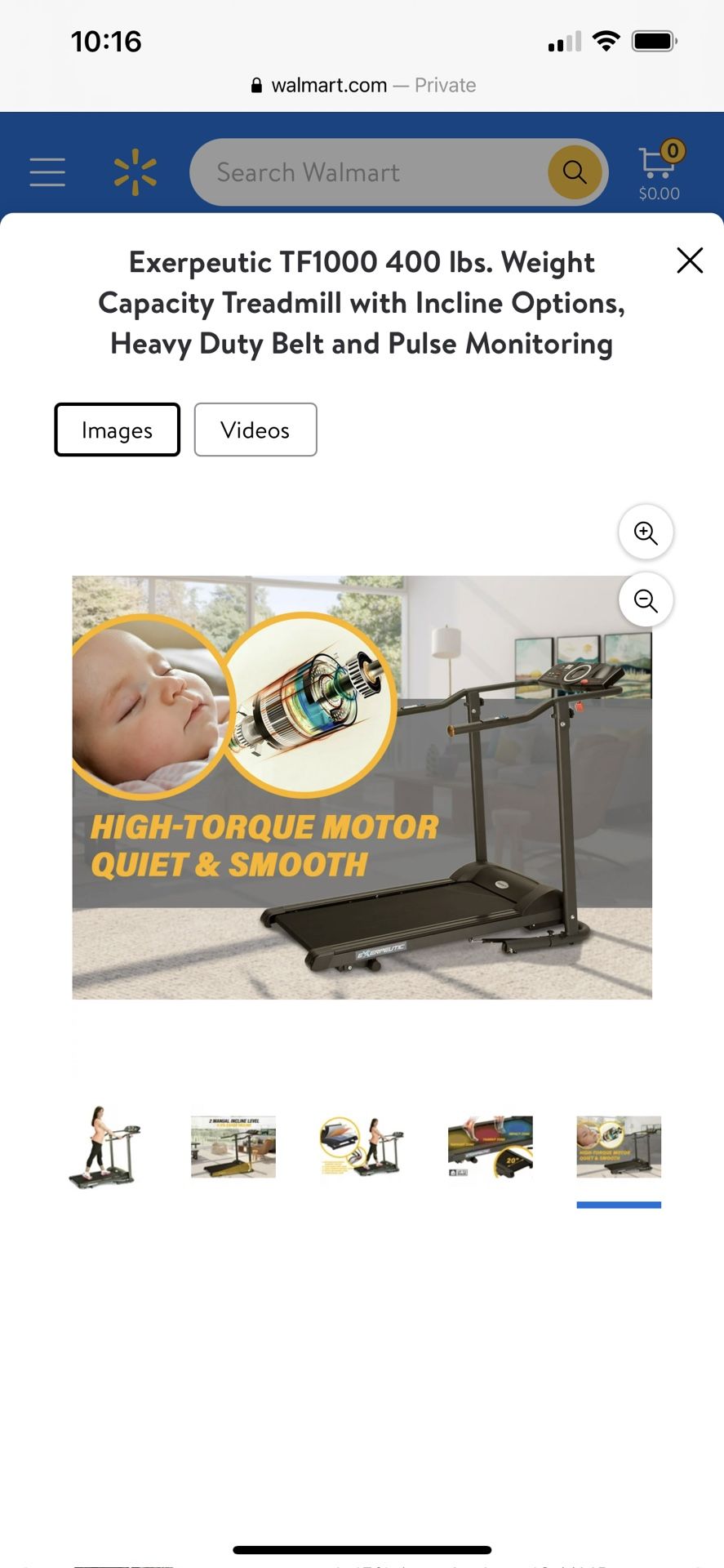Screen dimensions: 724x1568
Task: View thumbnail of woman walking on treadmill
Action: (104, 1147)
